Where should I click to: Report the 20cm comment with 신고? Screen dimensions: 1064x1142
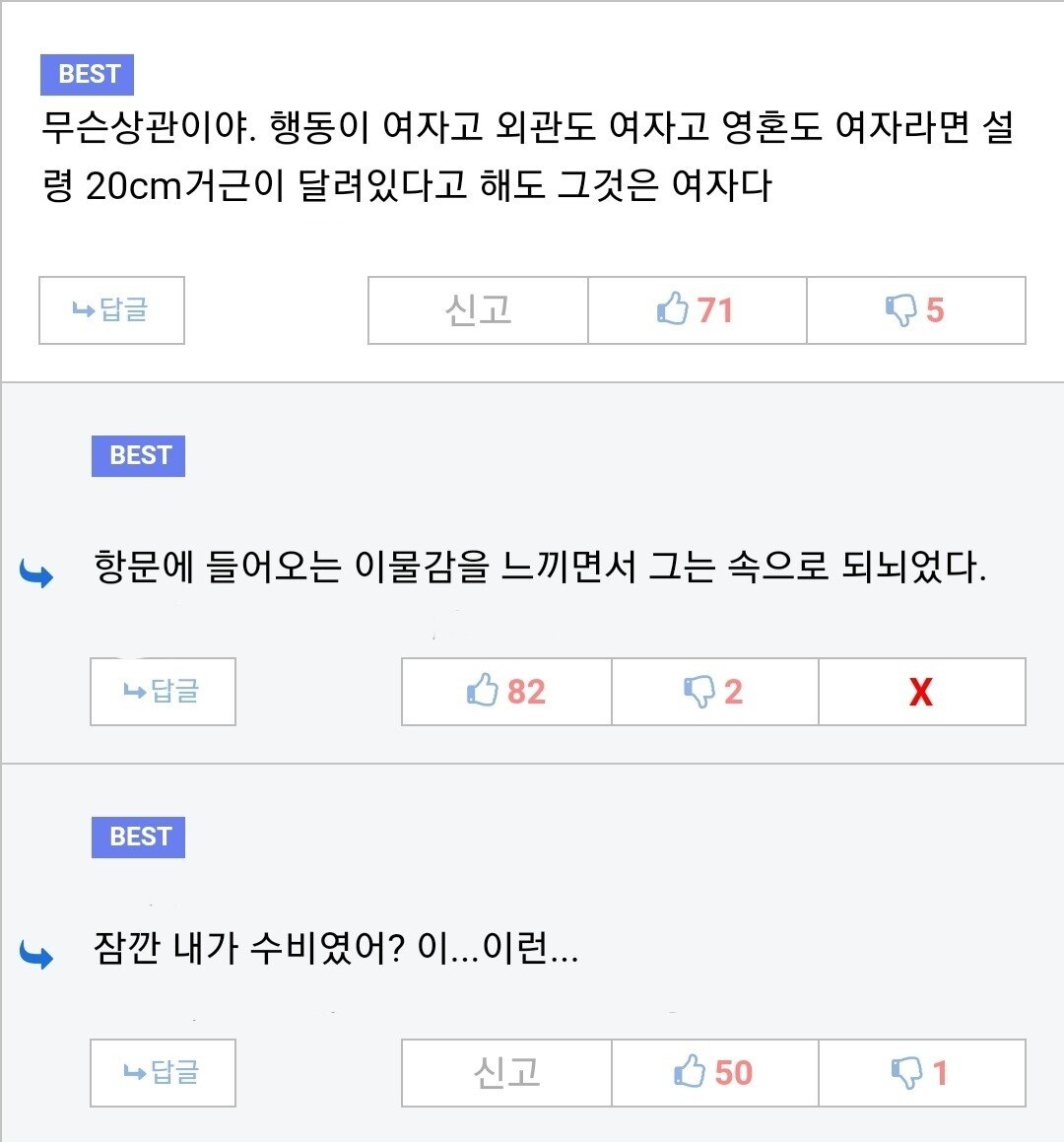(478, 310)
